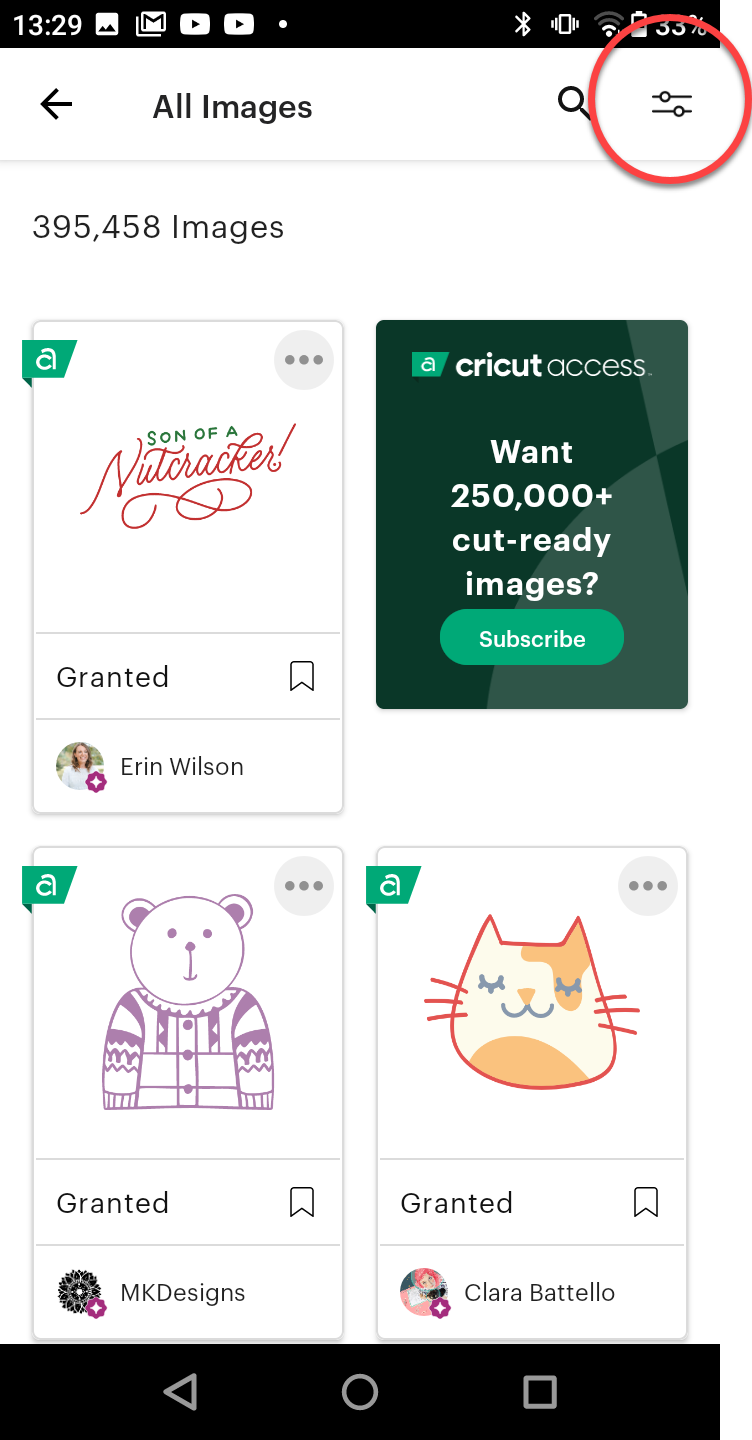Image resolution: width=752 pixels, height=1440 pixels.
Task: Open the filter options
Action: tap(672, 104)
